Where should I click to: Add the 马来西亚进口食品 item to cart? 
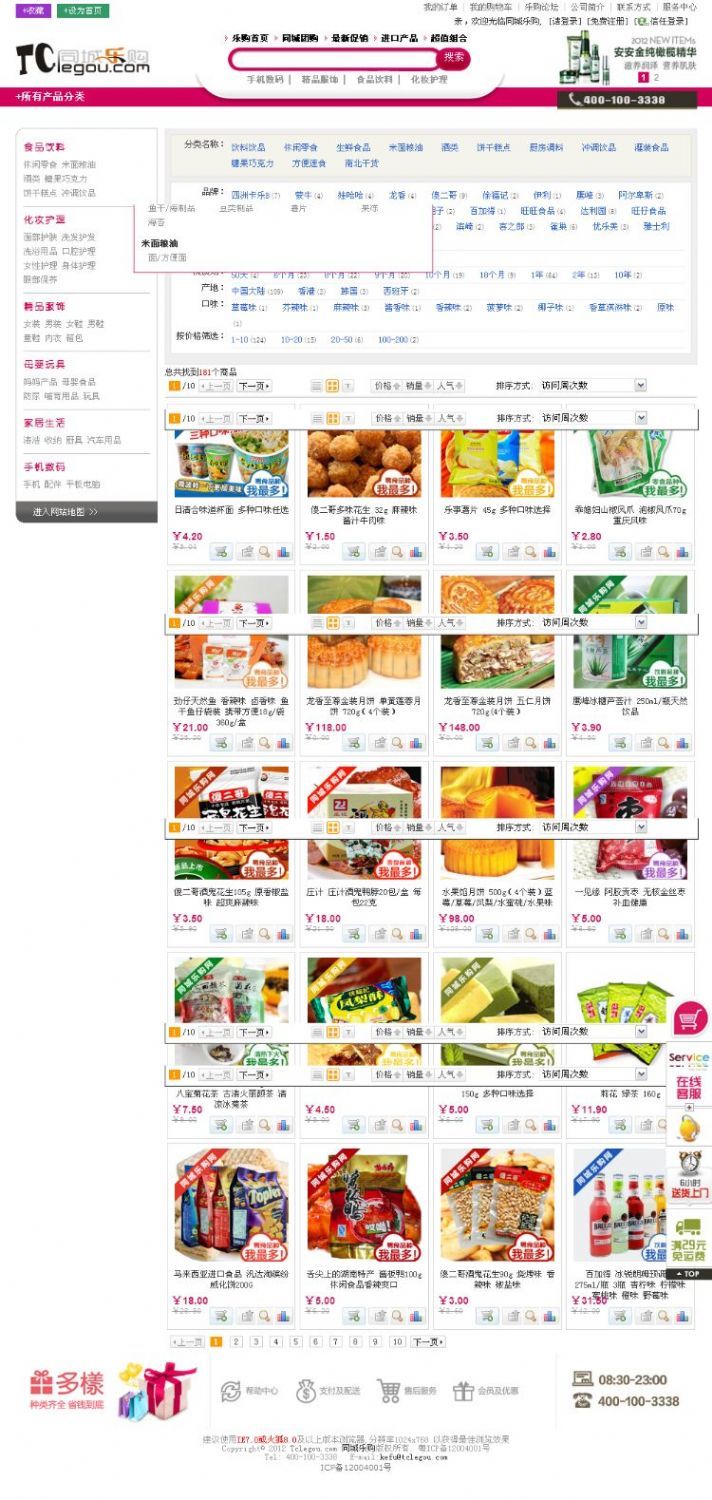220,1316
